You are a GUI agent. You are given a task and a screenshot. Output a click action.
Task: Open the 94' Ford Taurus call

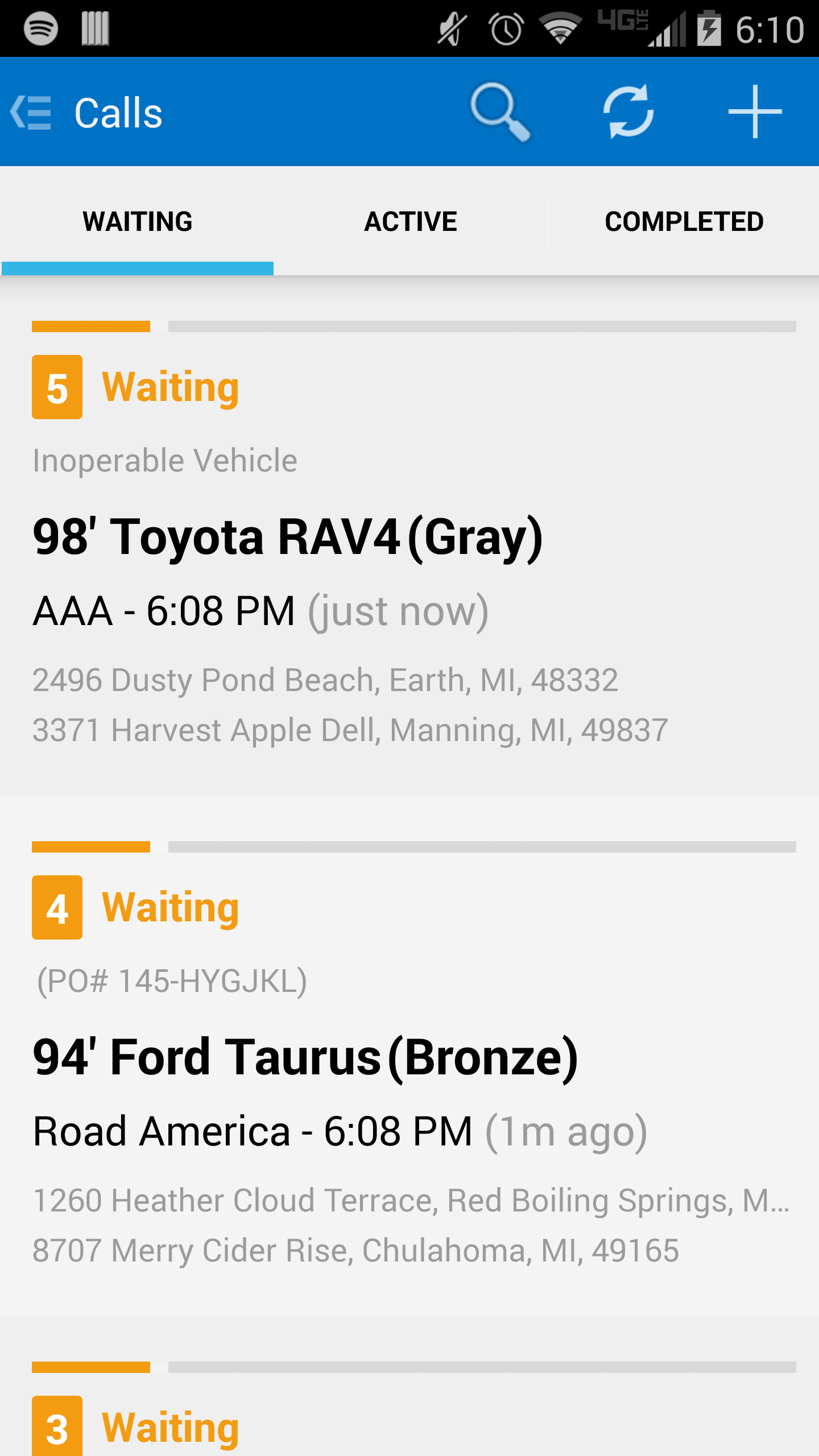click(409, 1056)
